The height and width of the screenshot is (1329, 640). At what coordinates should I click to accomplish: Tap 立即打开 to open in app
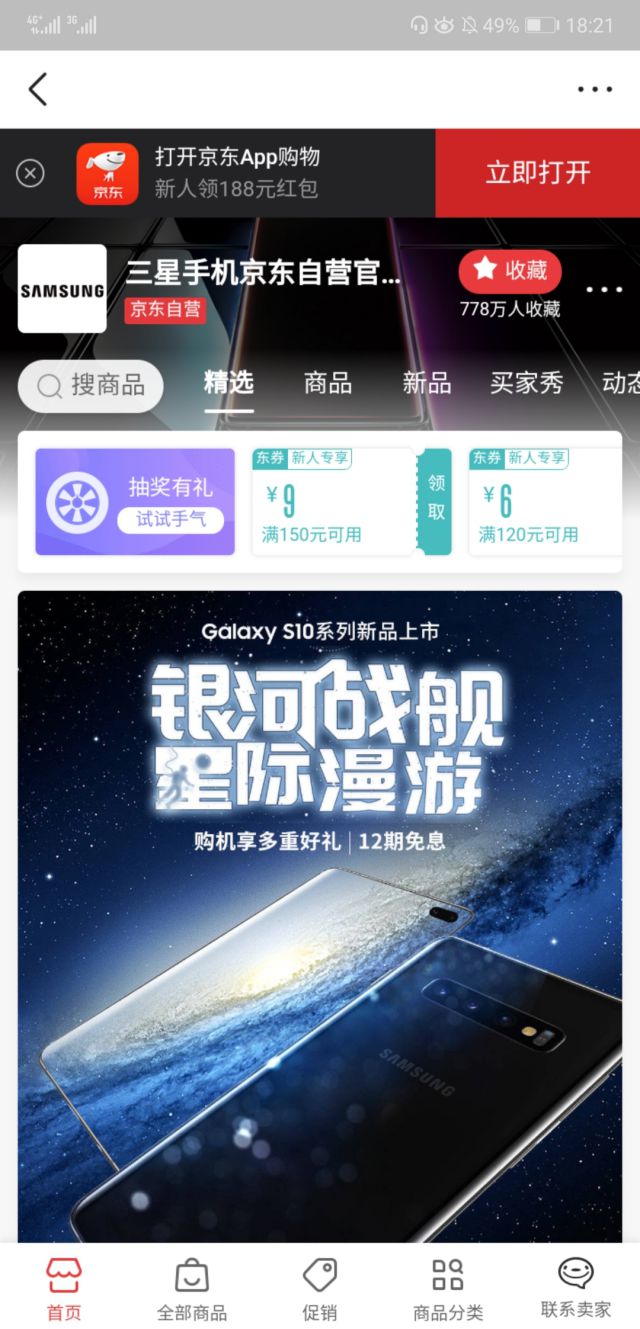coord(538,173)
